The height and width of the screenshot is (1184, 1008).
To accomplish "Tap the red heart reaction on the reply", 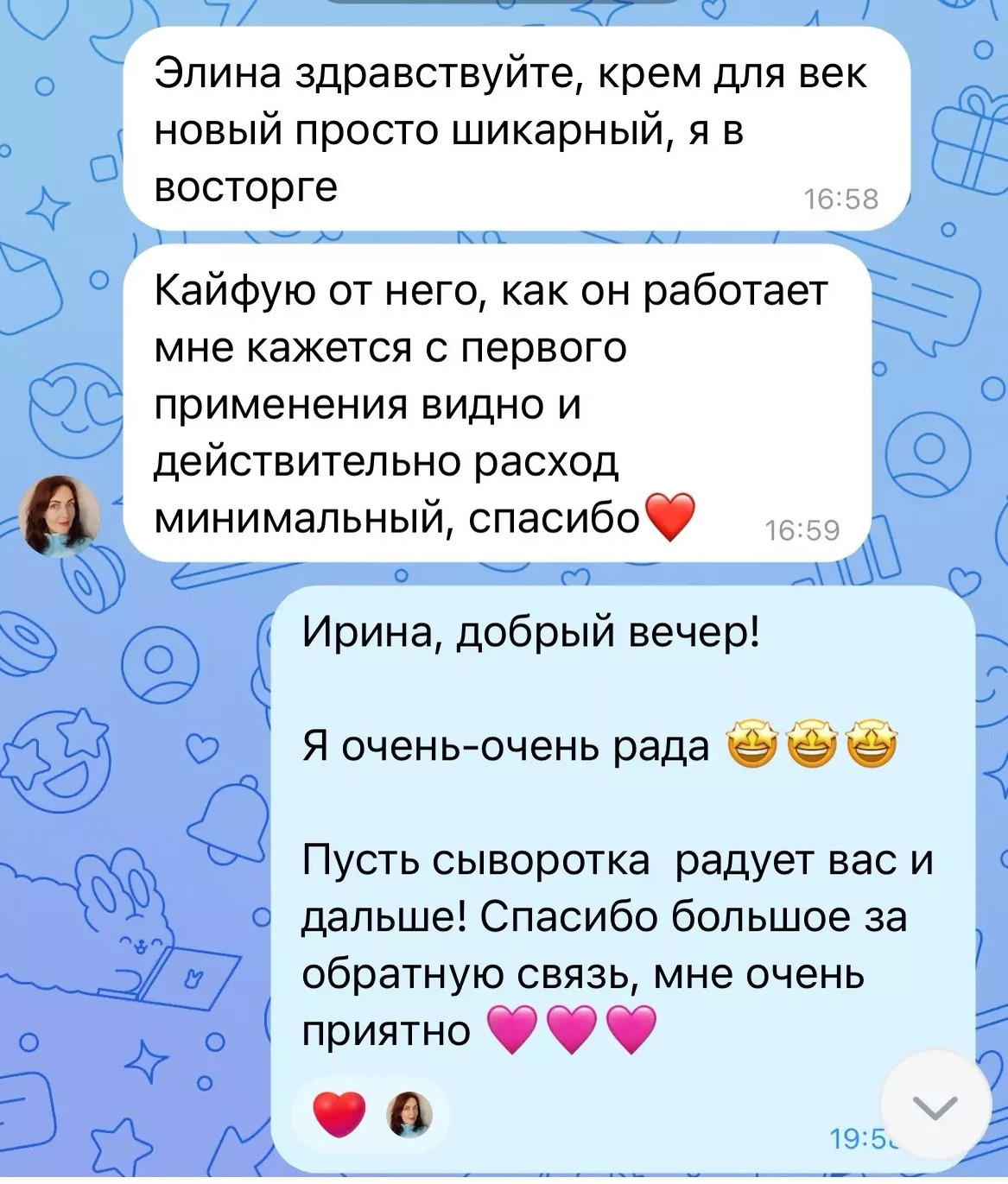I will pos(339,1113).
